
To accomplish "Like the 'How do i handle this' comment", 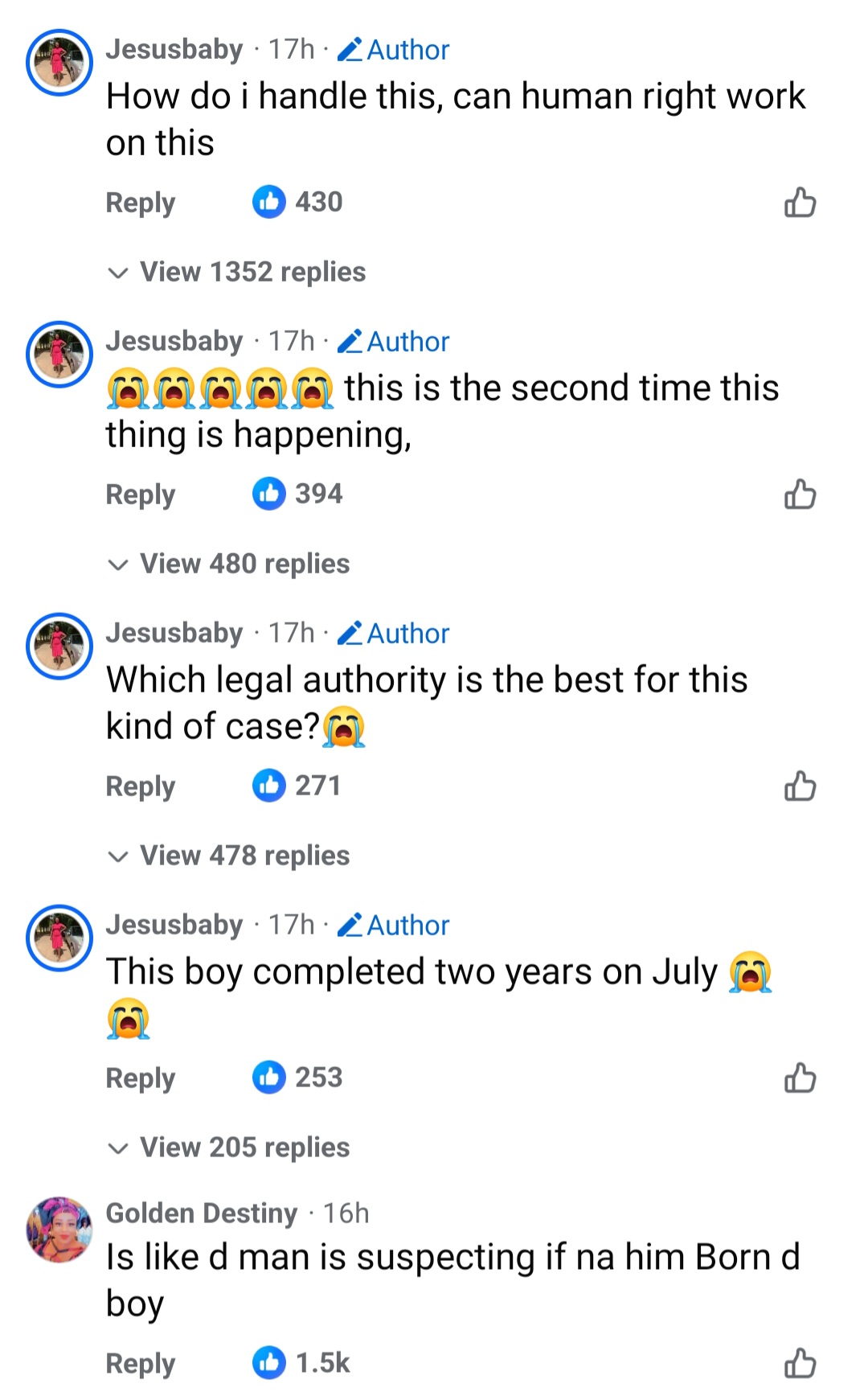I will [800, 203].
